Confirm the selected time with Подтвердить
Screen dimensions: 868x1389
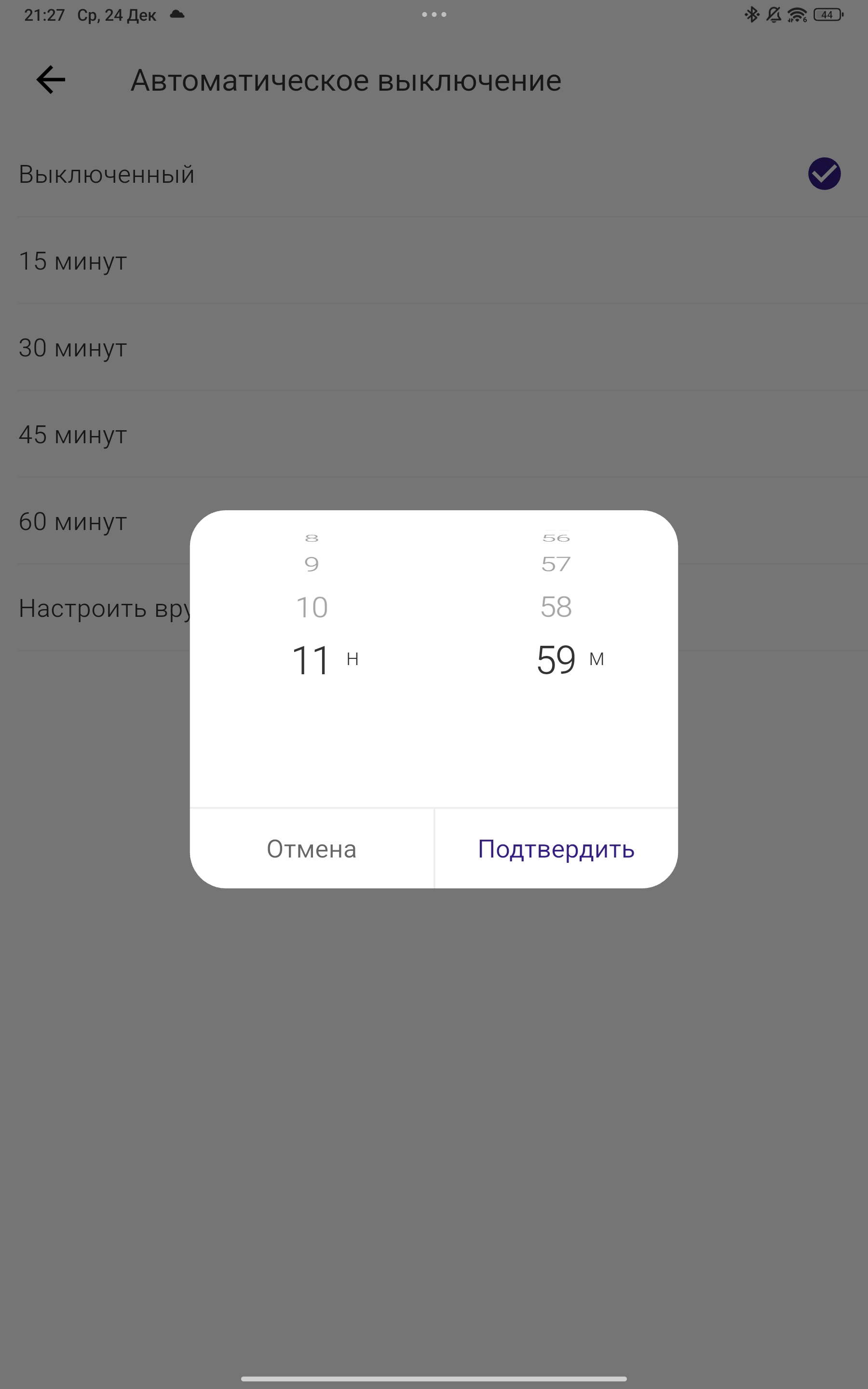pyautogui.click(x=556, y=849)
